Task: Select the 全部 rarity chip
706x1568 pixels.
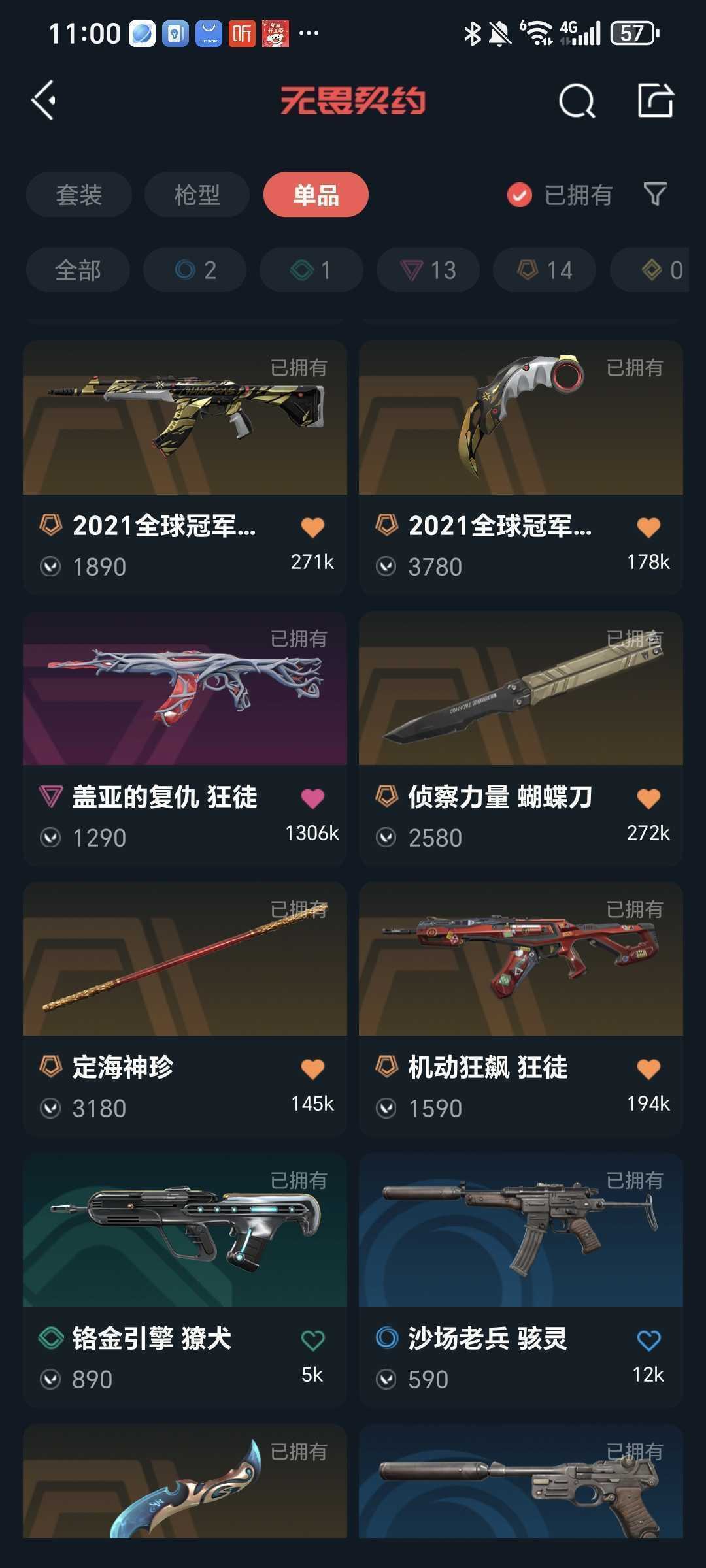Action: click(78, 270)
